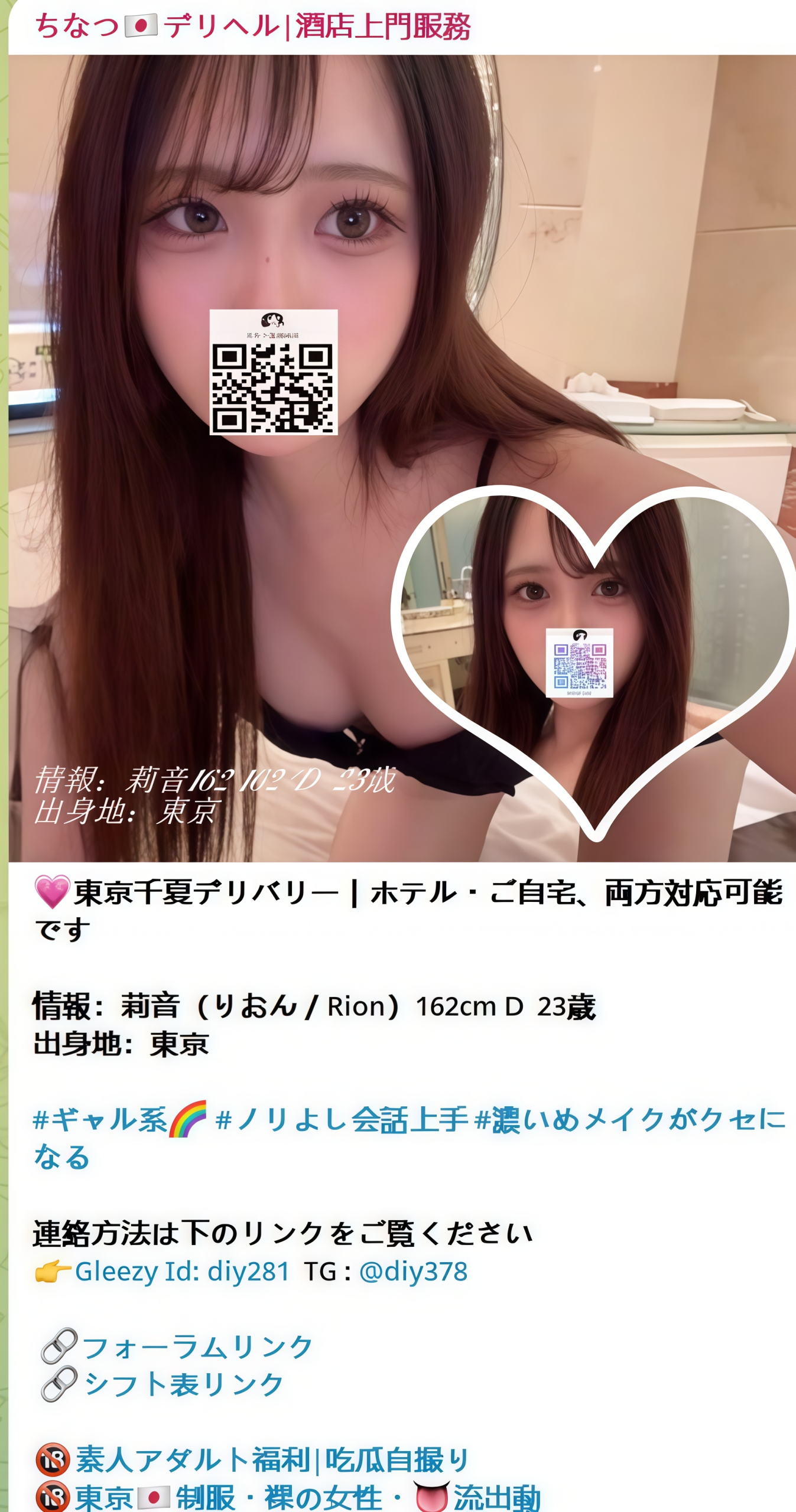Viewport: 796px width, 1512px height.
Task: Open the フォーラムリンク link
Action: 197,1347
